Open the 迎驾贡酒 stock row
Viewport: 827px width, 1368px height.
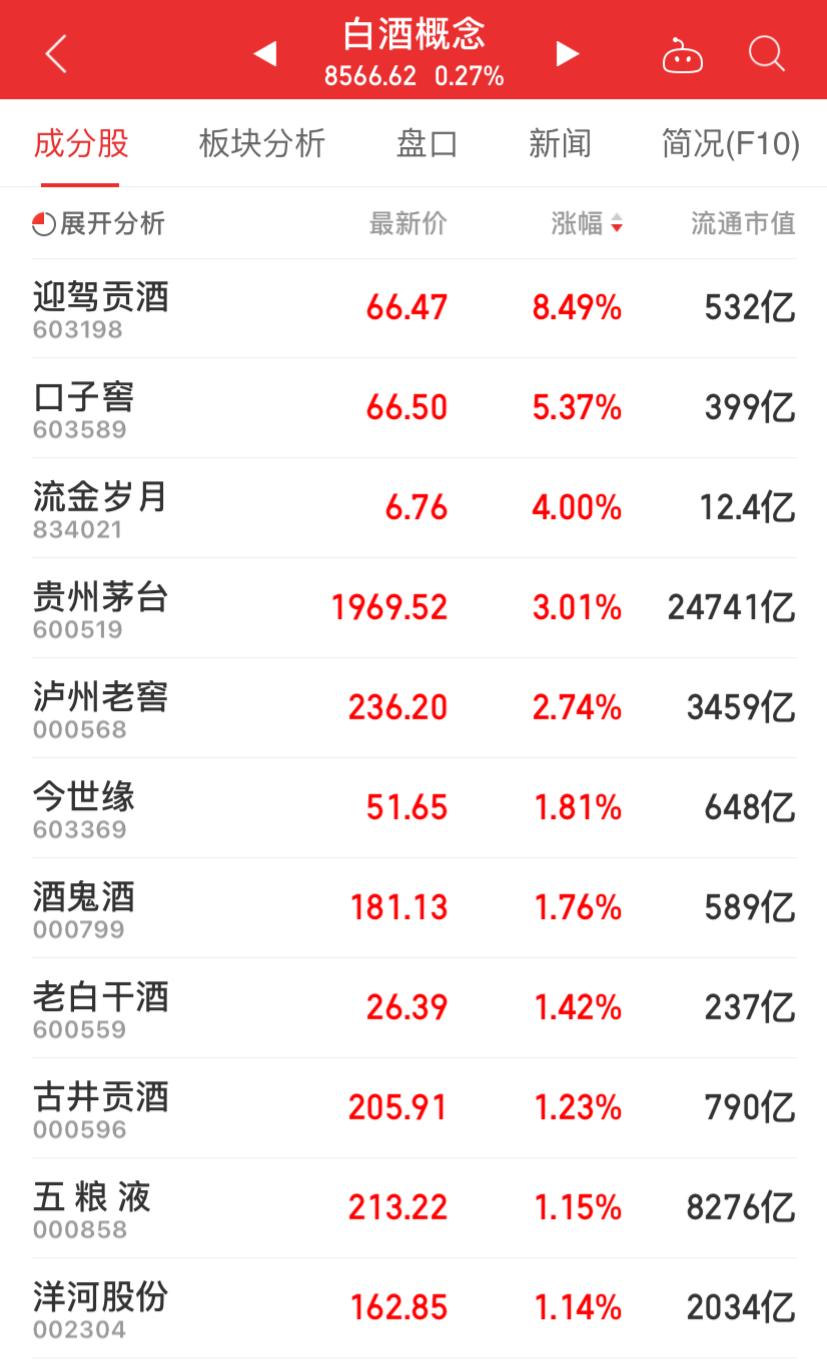[x=414, y=309]
